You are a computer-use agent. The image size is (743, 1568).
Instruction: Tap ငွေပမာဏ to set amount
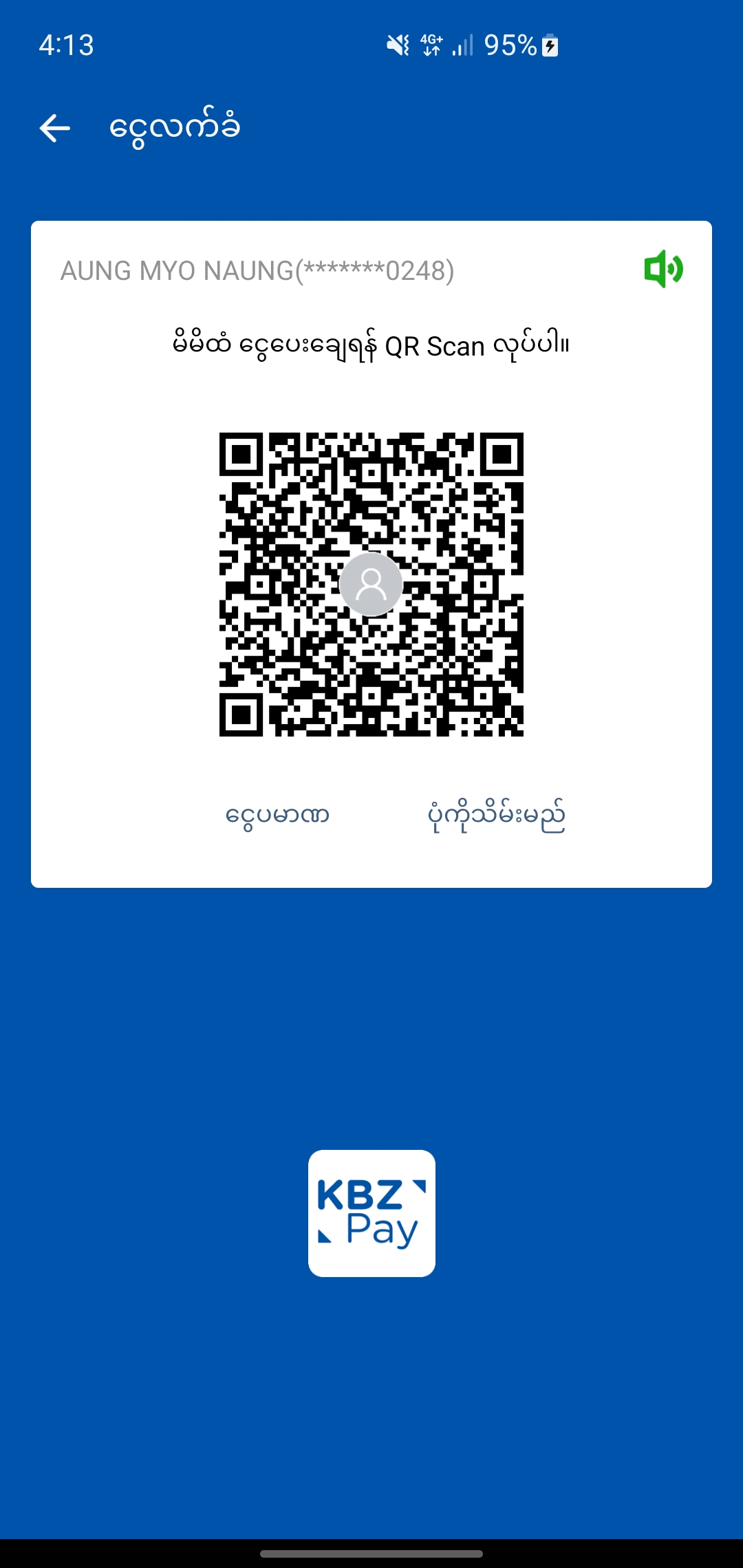pyautogui.click(x=277, y=816)
